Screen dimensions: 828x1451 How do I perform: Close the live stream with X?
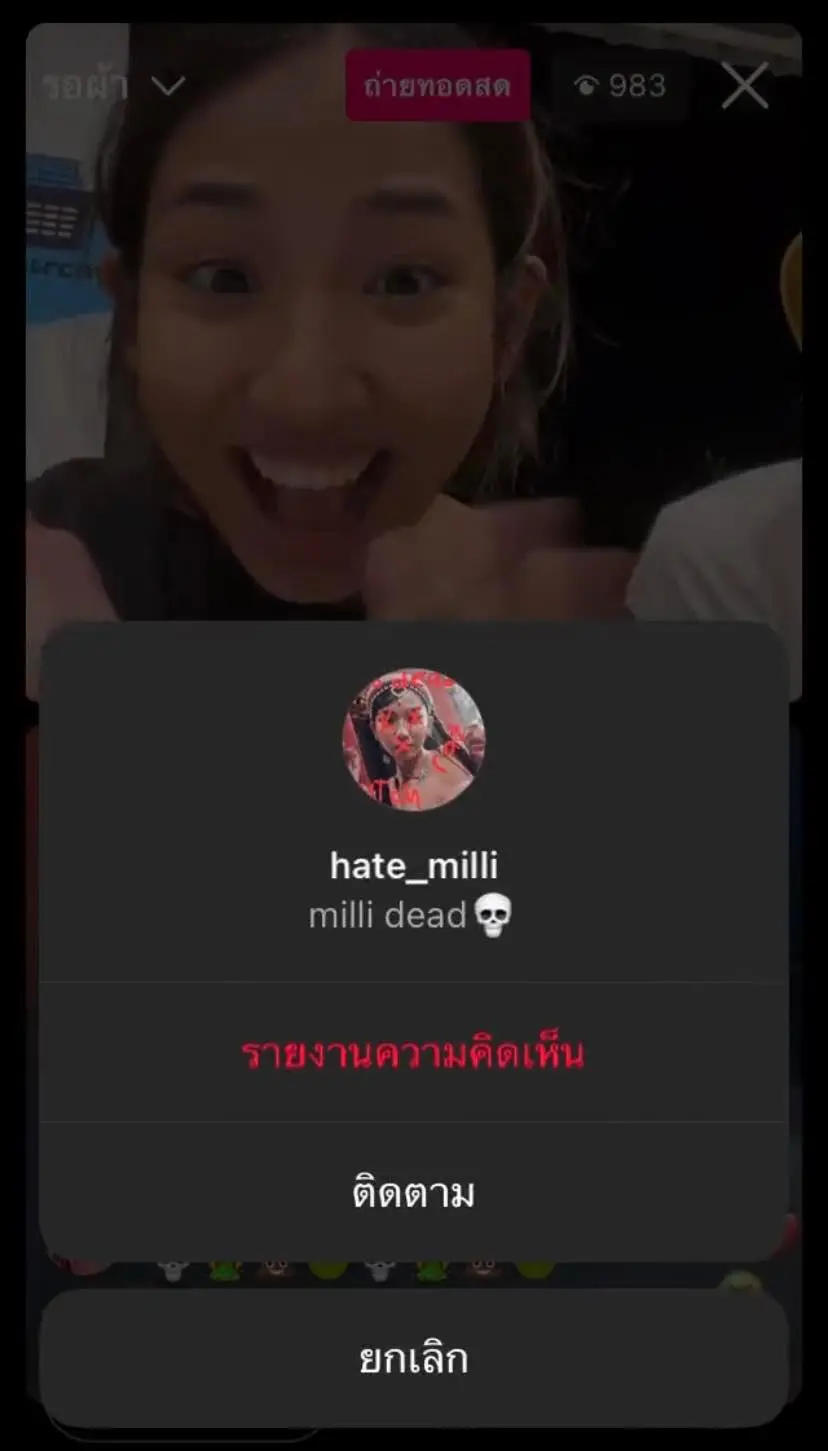(x=745, y=86)
